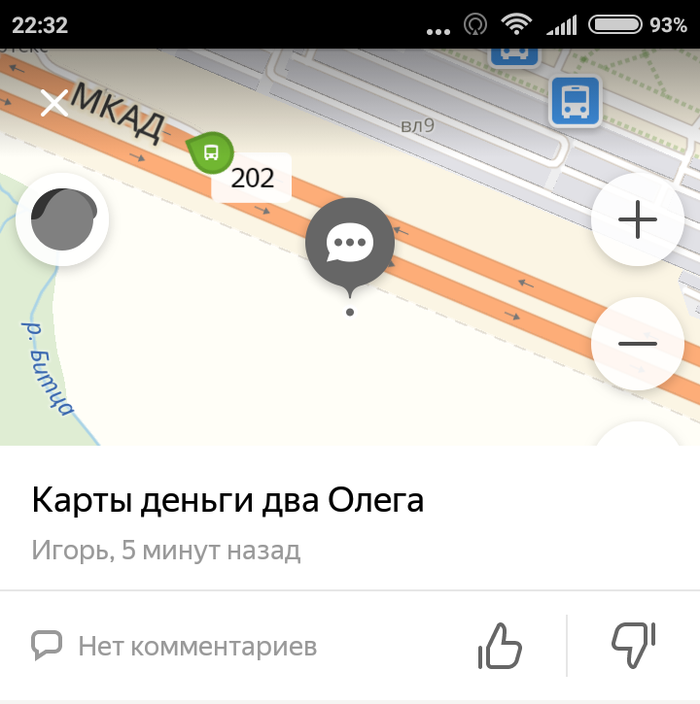Open comments labeled Нет комментариев
The image size is (700, 704).
[x=175, y=646]
